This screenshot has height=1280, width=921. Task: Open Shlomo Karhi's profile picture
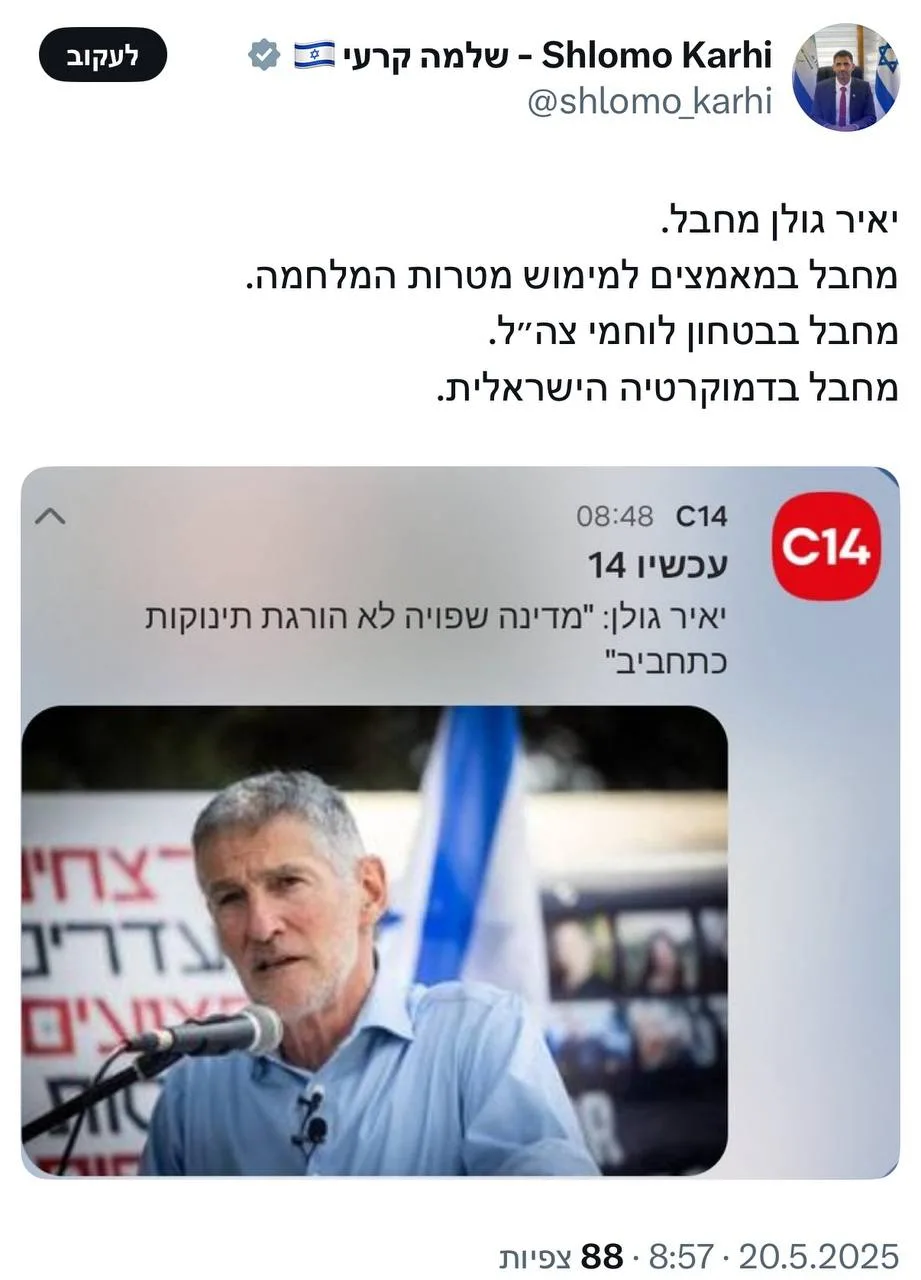click(844, 78)
